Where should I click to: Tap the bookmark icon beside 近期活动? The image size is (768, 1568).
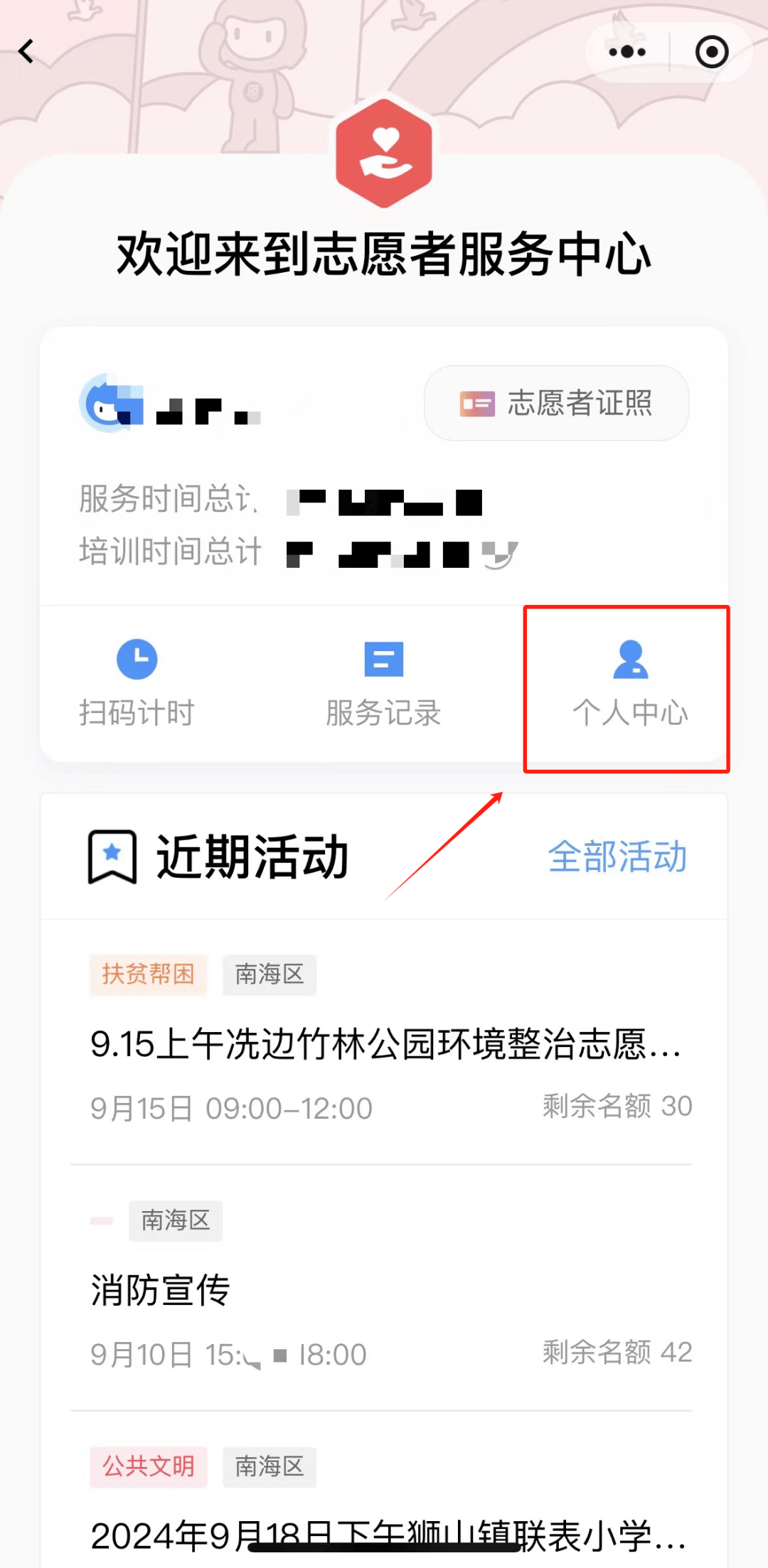pos(111,857)
